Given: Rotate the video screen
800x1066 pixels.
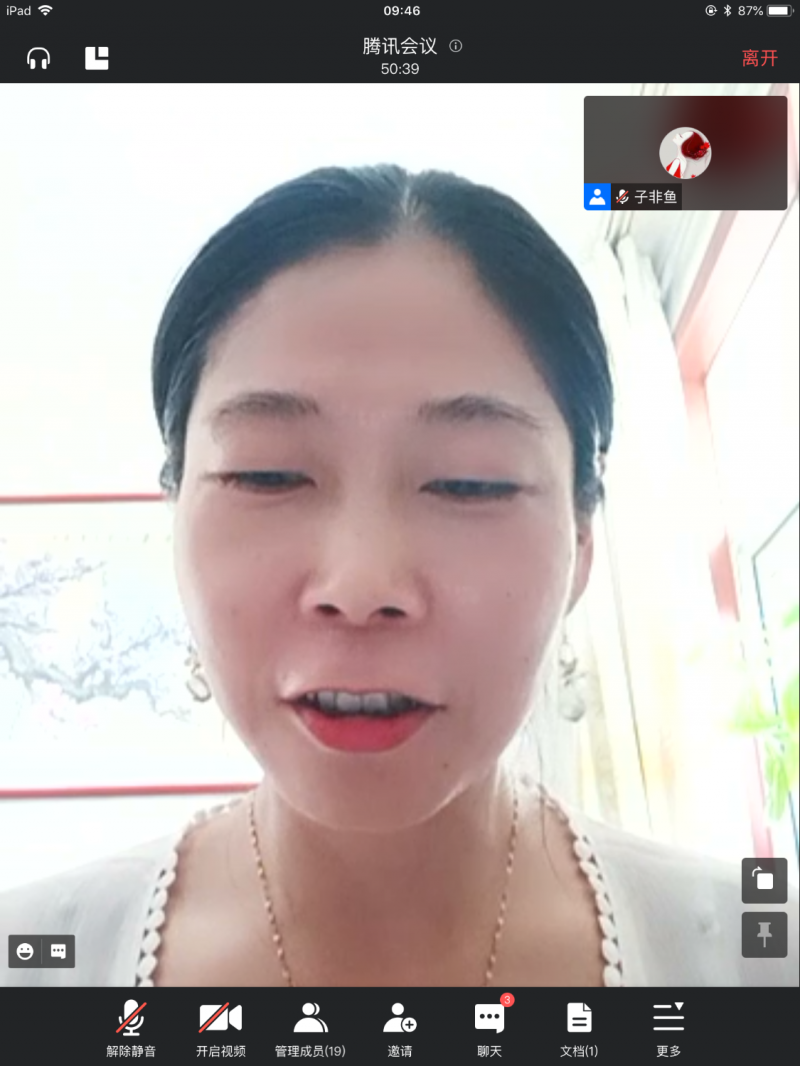Looking at the screenshot, I should 764,881.
